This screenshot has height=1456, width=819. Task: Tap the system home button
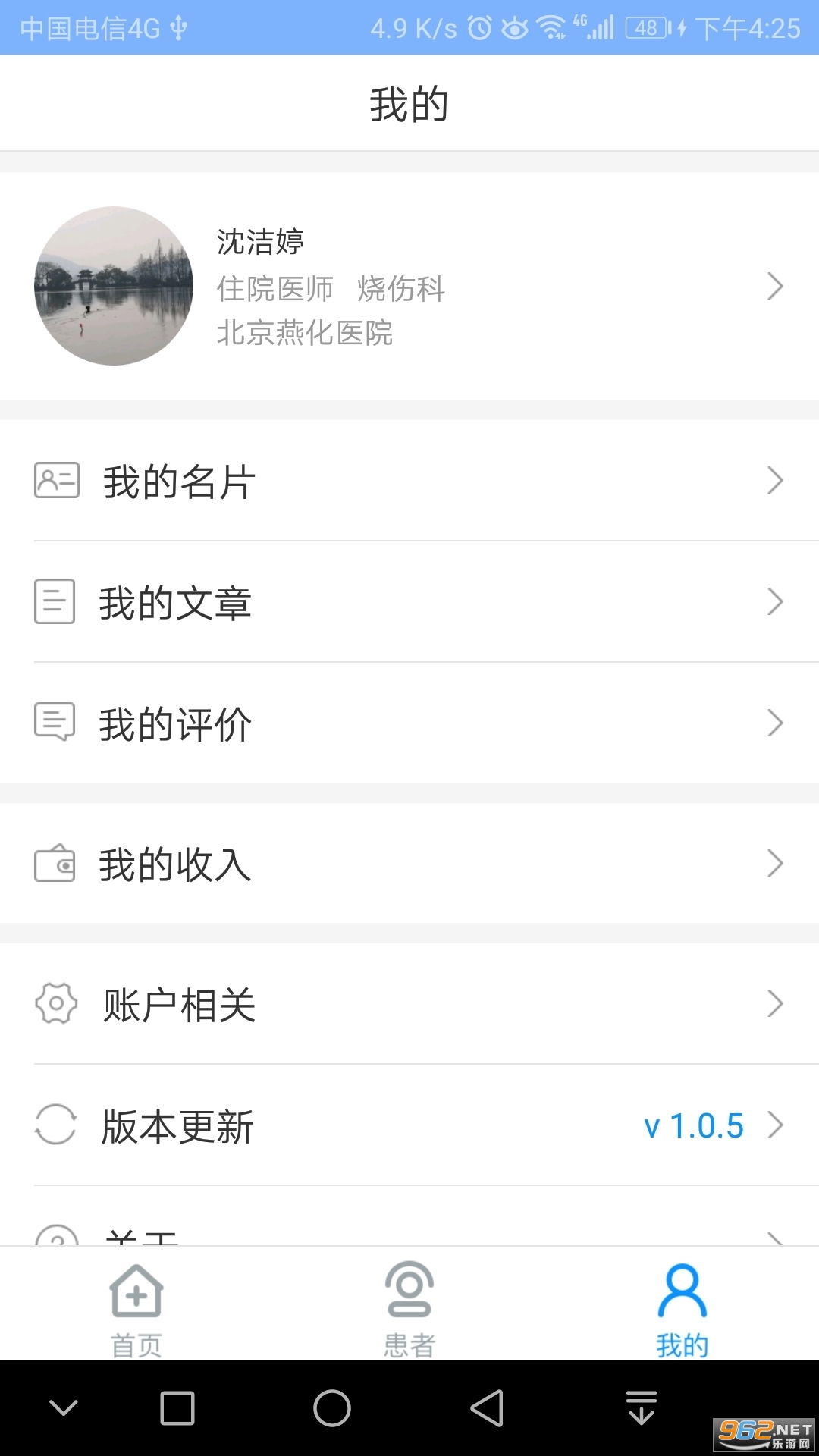332,1408
